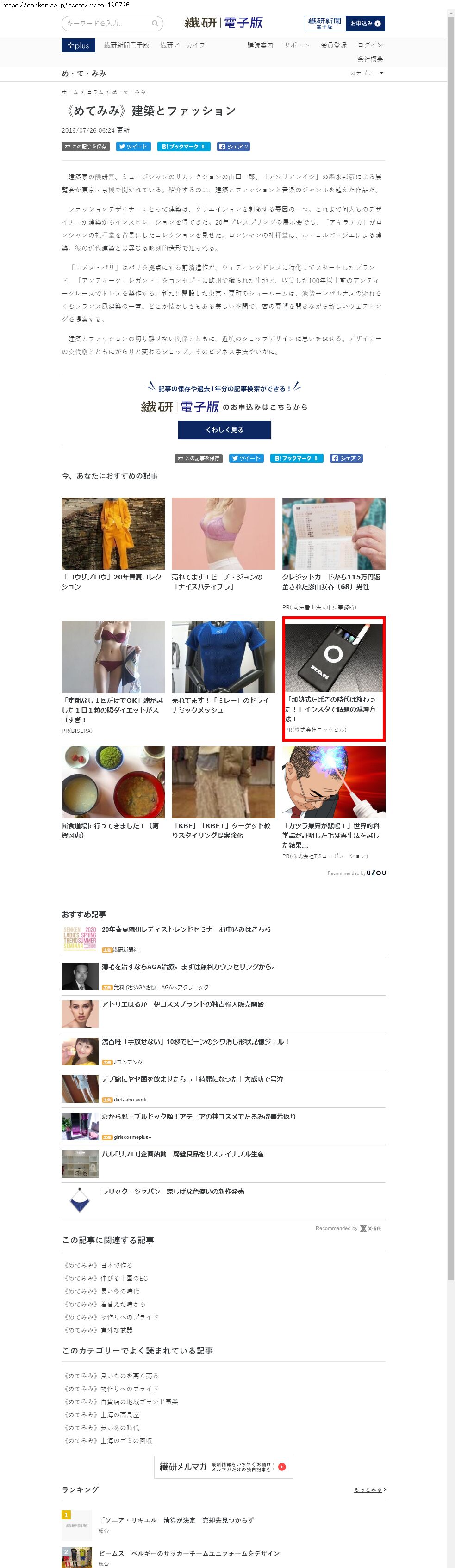Tap the top ツイート button
Image resolution: width=455 pixels, height=1568 pixels.
133,147
